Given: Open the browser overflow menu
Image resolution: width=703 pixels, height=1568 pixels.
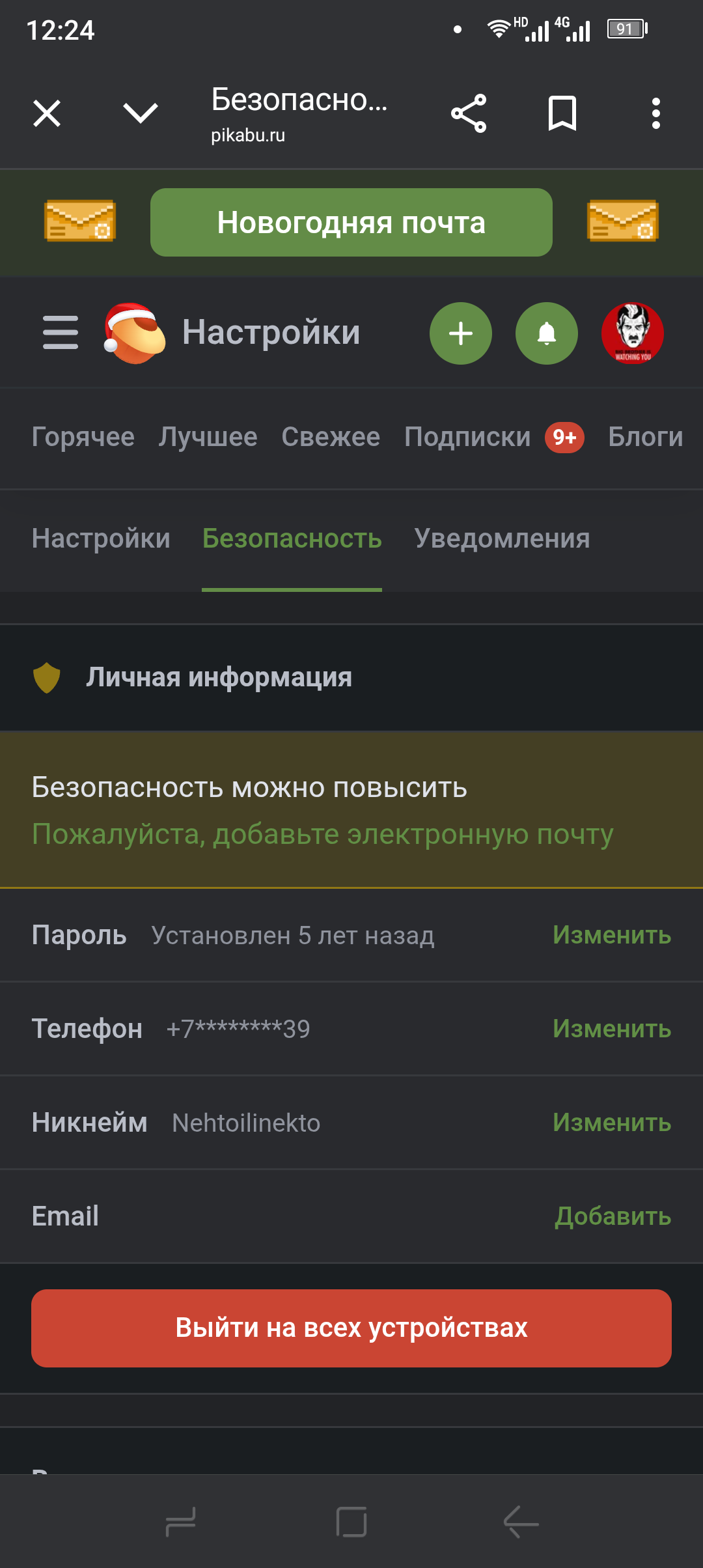Looking at the screenshot, I should coord(655,113).
